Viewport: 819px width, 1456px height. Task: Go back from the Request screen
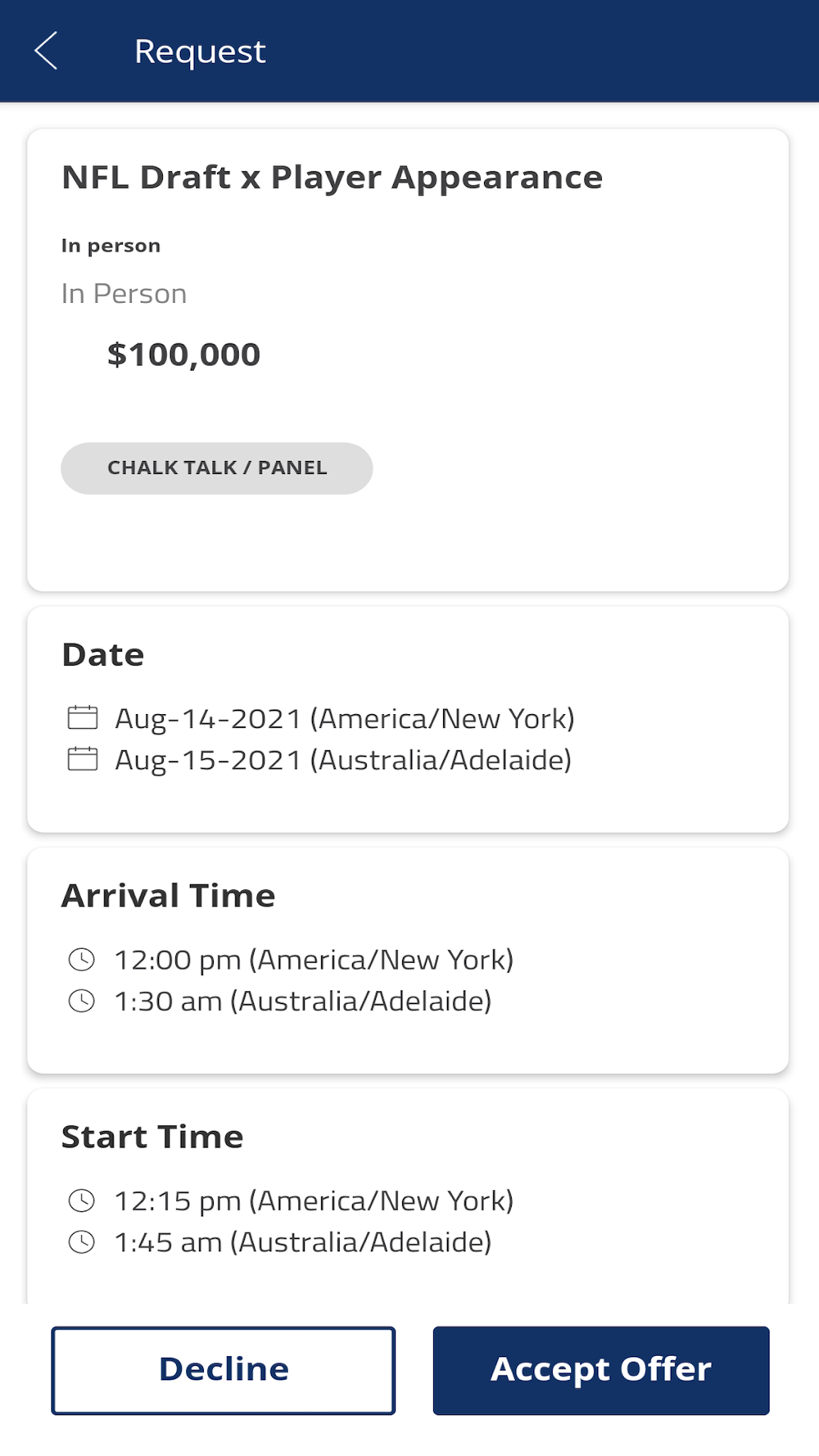[46, 51]
